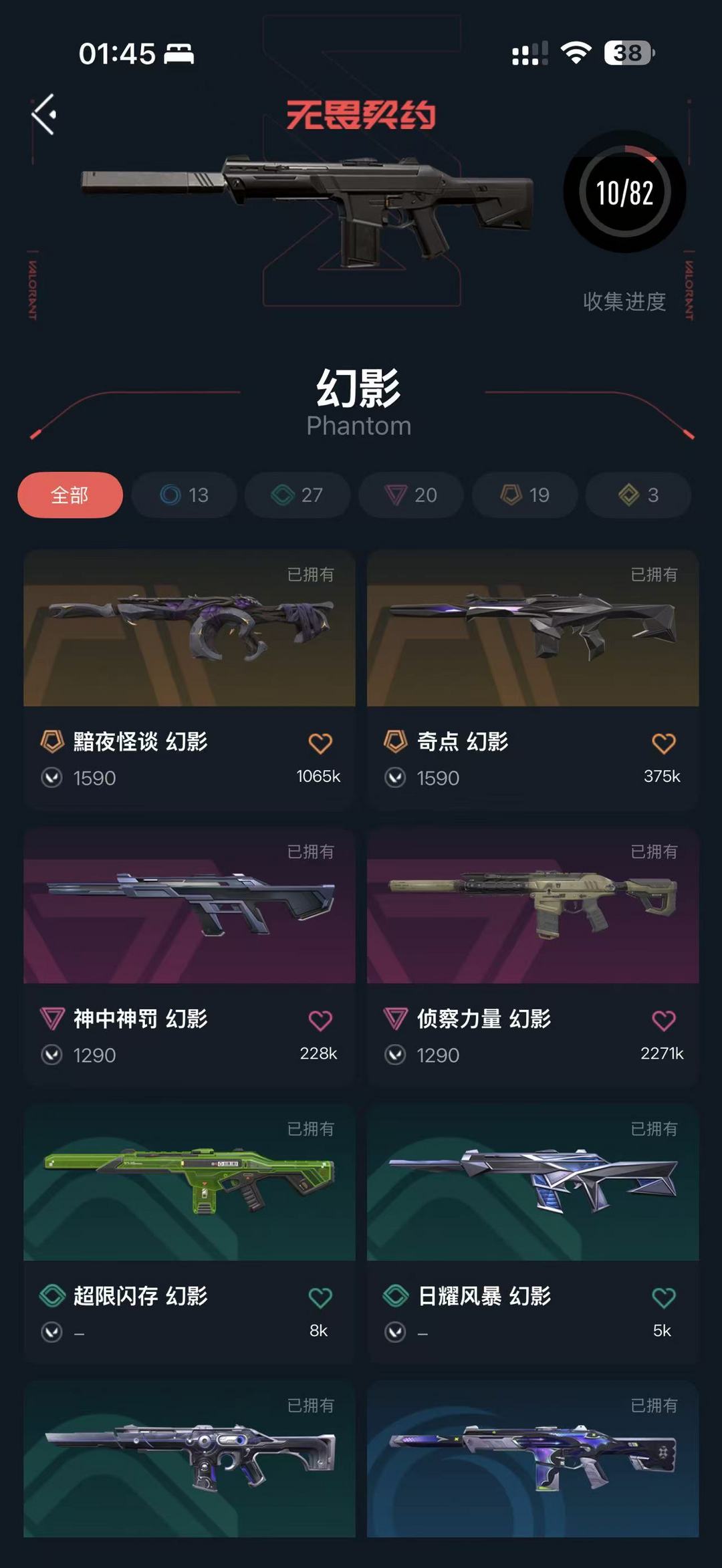Click the 10/82 progress ring
722x1568 pixels.
point(624,192)
